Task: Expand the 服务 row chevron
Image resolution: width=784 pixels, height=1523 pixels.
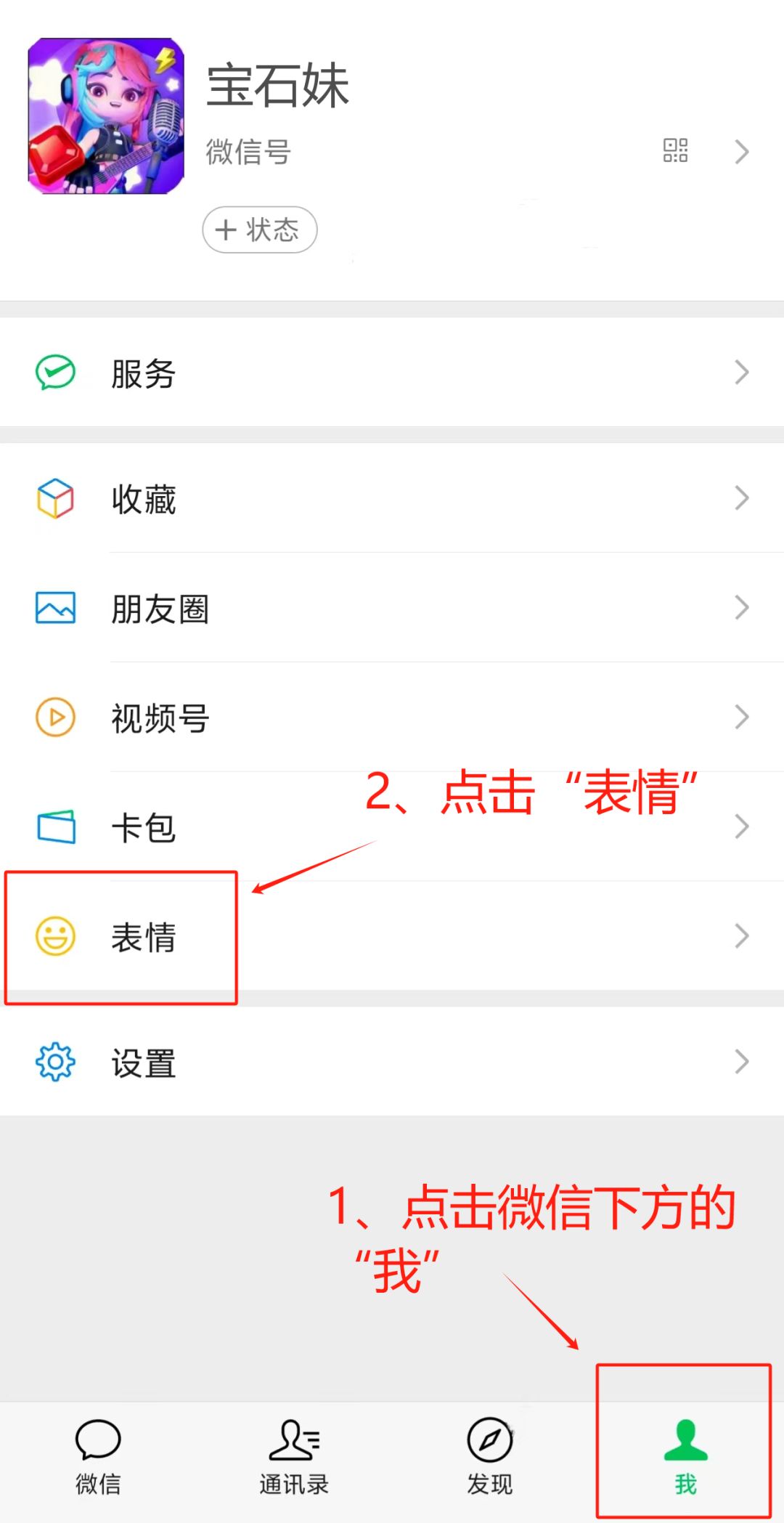Action: pyautogui.click(x=741, y=371)
